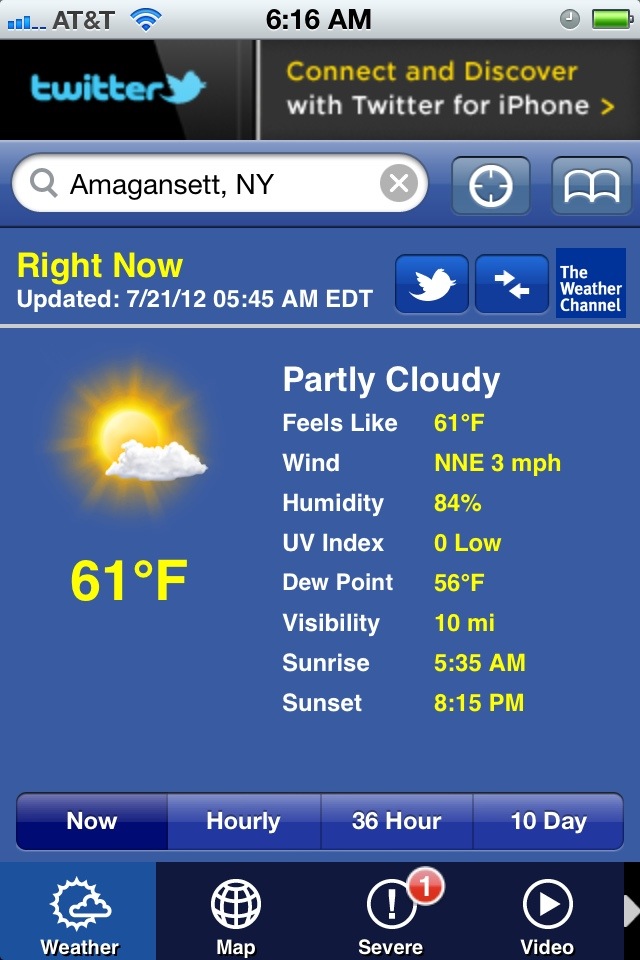
Task: Reveal more tabs with the right arrow
Action: (x=631, y=910)
